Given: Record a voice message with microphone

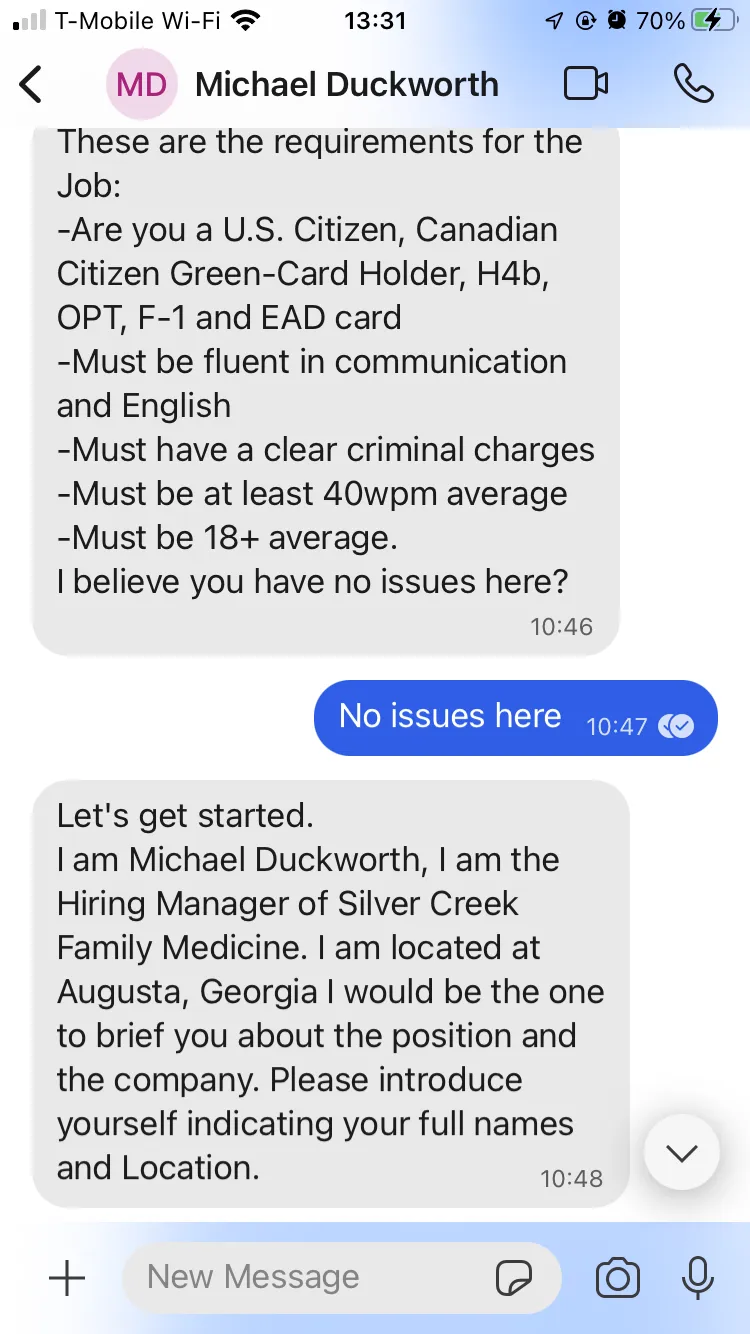Looking at the screenshot, I should pyautogui.click(x=697, y=1278).
